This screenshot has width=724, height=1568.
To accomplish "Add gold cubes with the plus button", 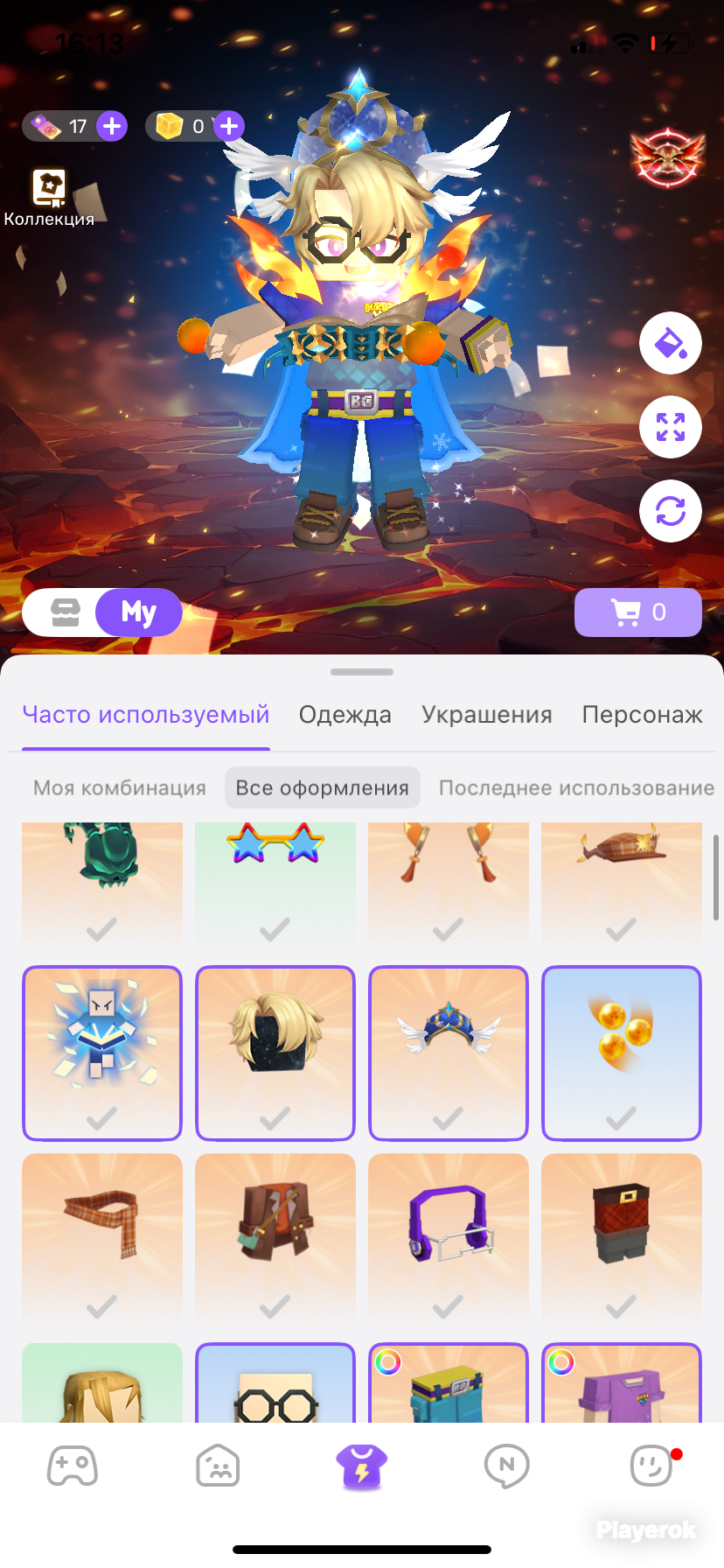I will pyautogui.click(x=229, y=127).
